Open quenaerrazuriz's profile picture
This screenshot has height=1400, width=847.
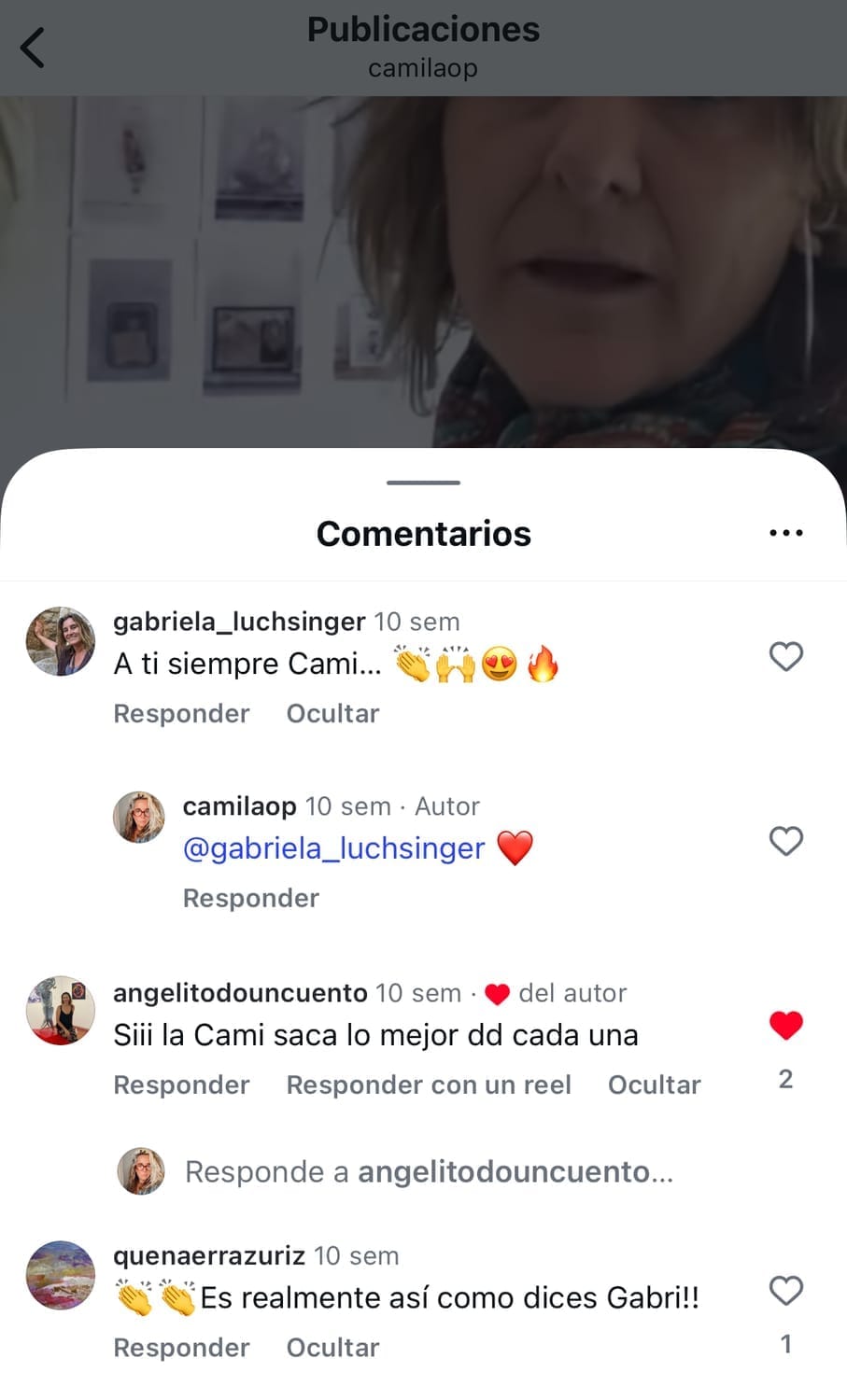(x=61, y=1276)
